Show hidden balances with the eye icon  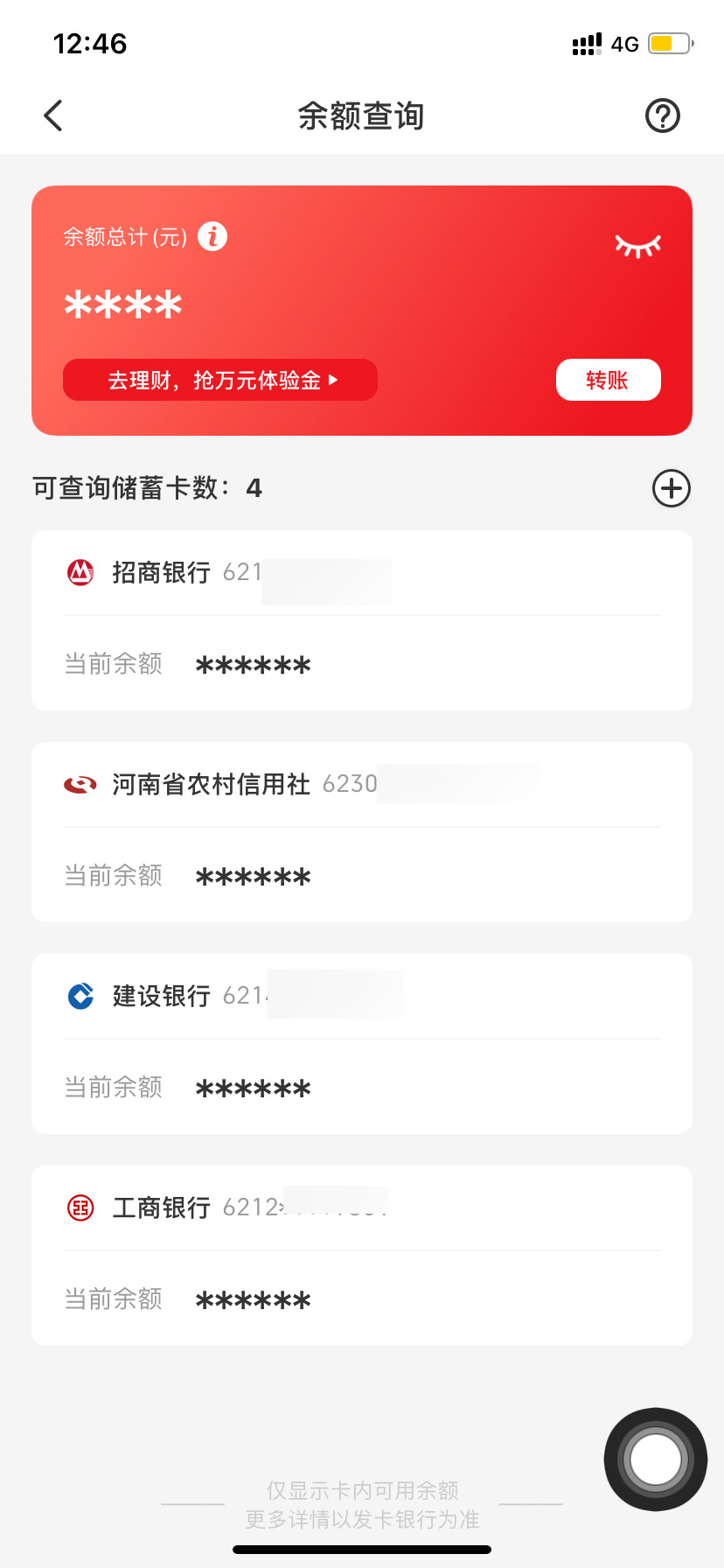(x=637, y=247)
